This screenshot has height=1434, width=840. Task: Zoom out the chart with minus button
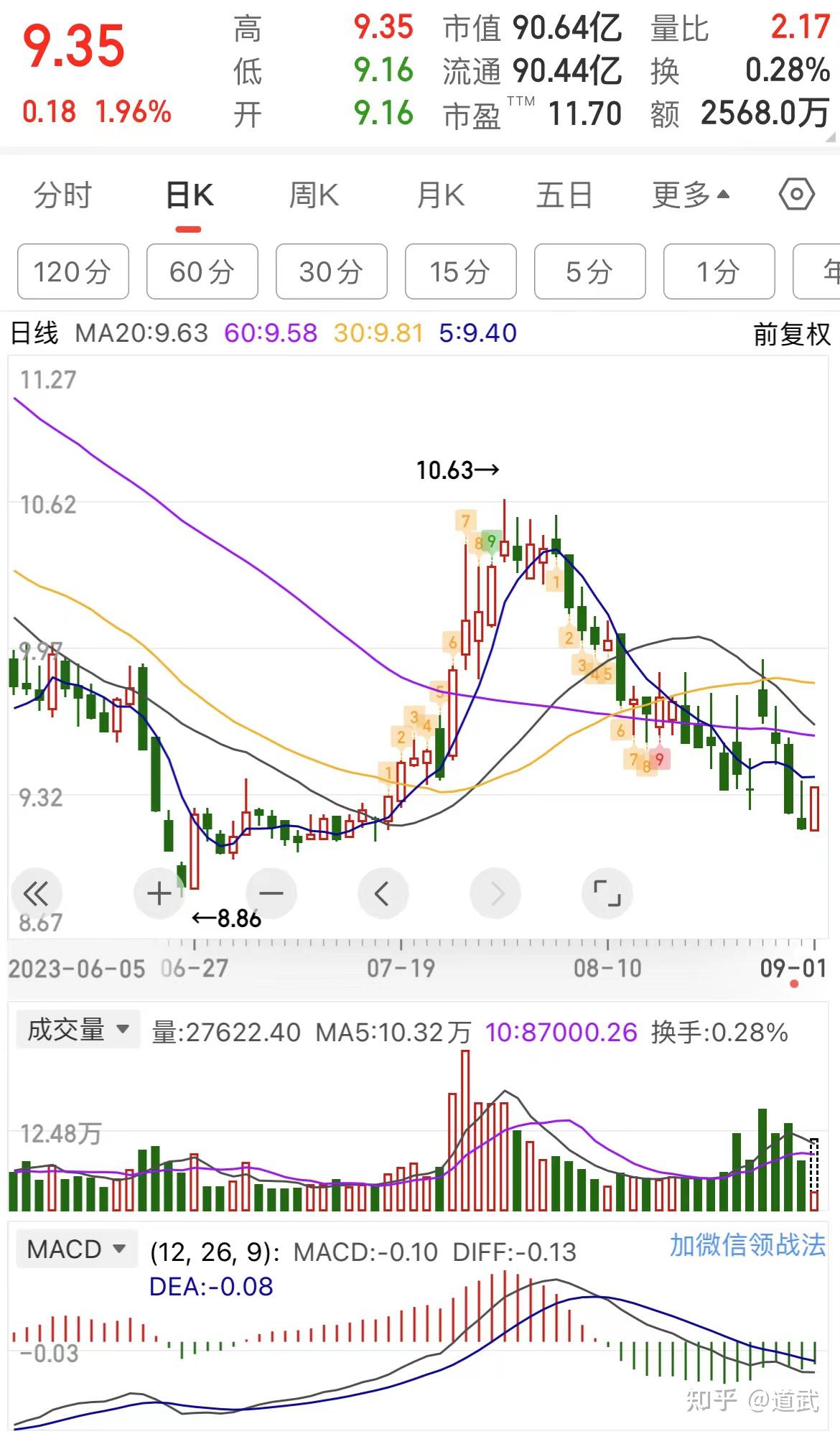[x=271, y=894]
